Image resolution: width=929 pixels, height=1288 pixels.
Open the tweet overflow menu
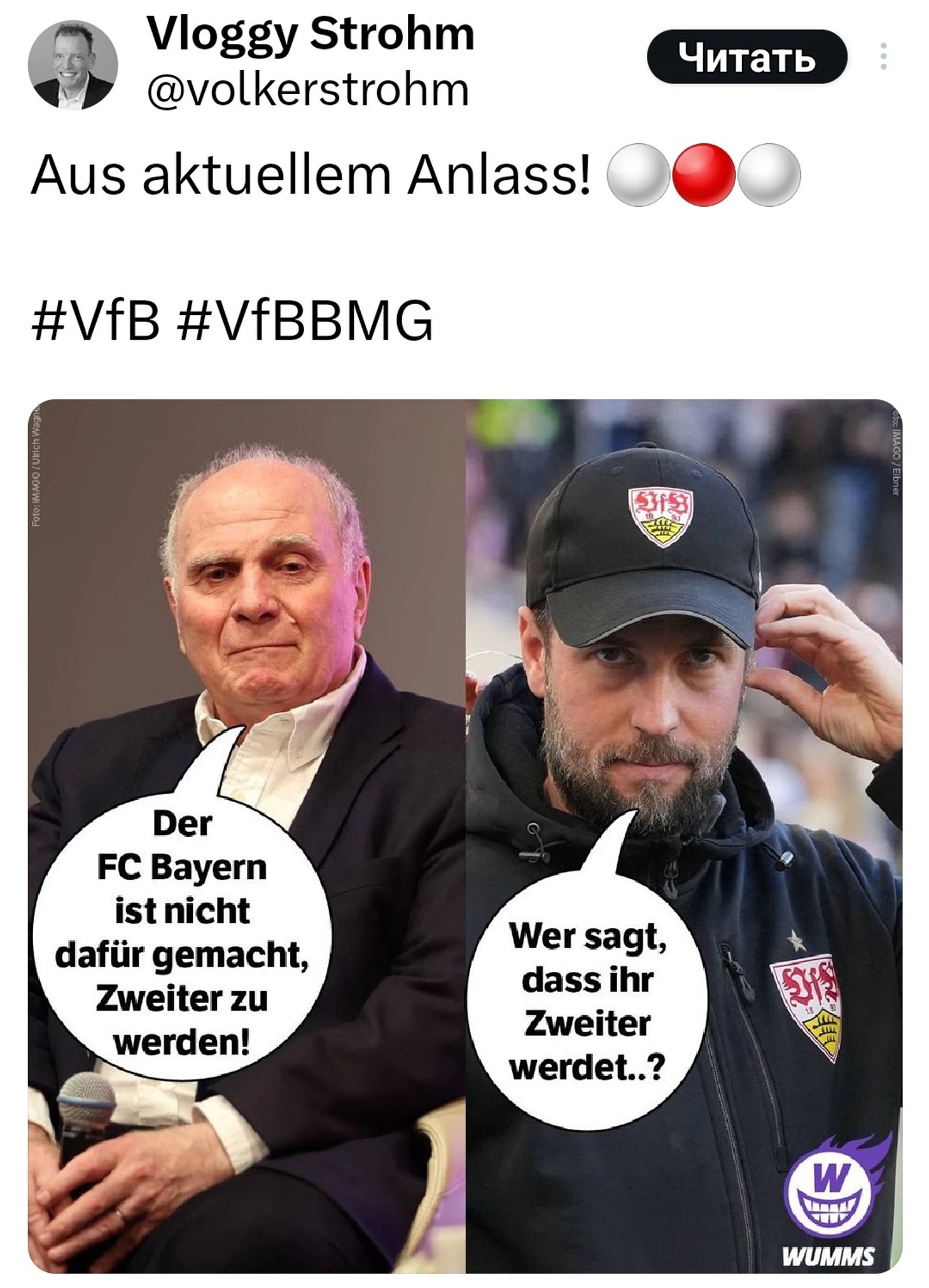[x=883, y=57]
